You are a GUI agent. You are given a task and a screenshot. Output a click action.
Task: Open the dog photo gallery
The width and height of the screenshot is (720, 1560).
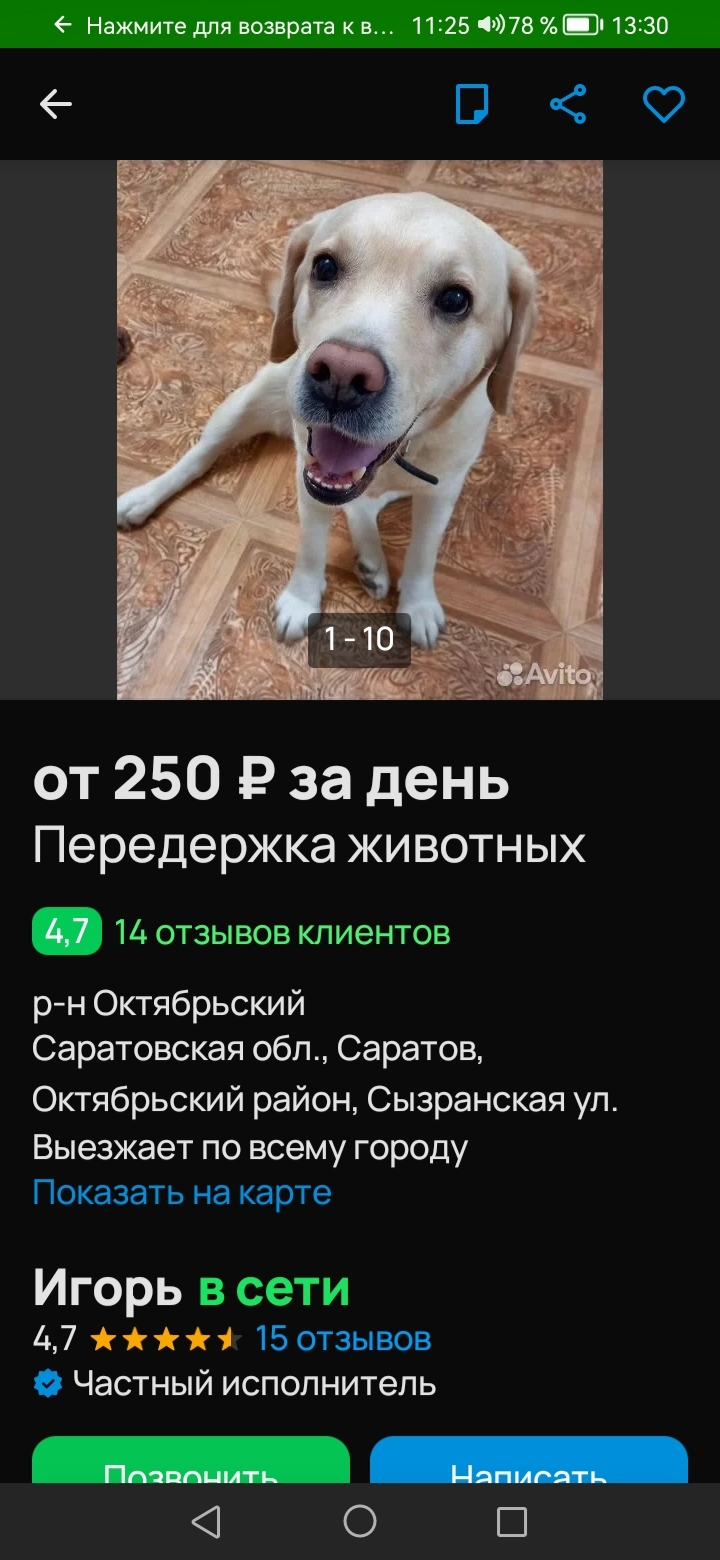point(360,430)
